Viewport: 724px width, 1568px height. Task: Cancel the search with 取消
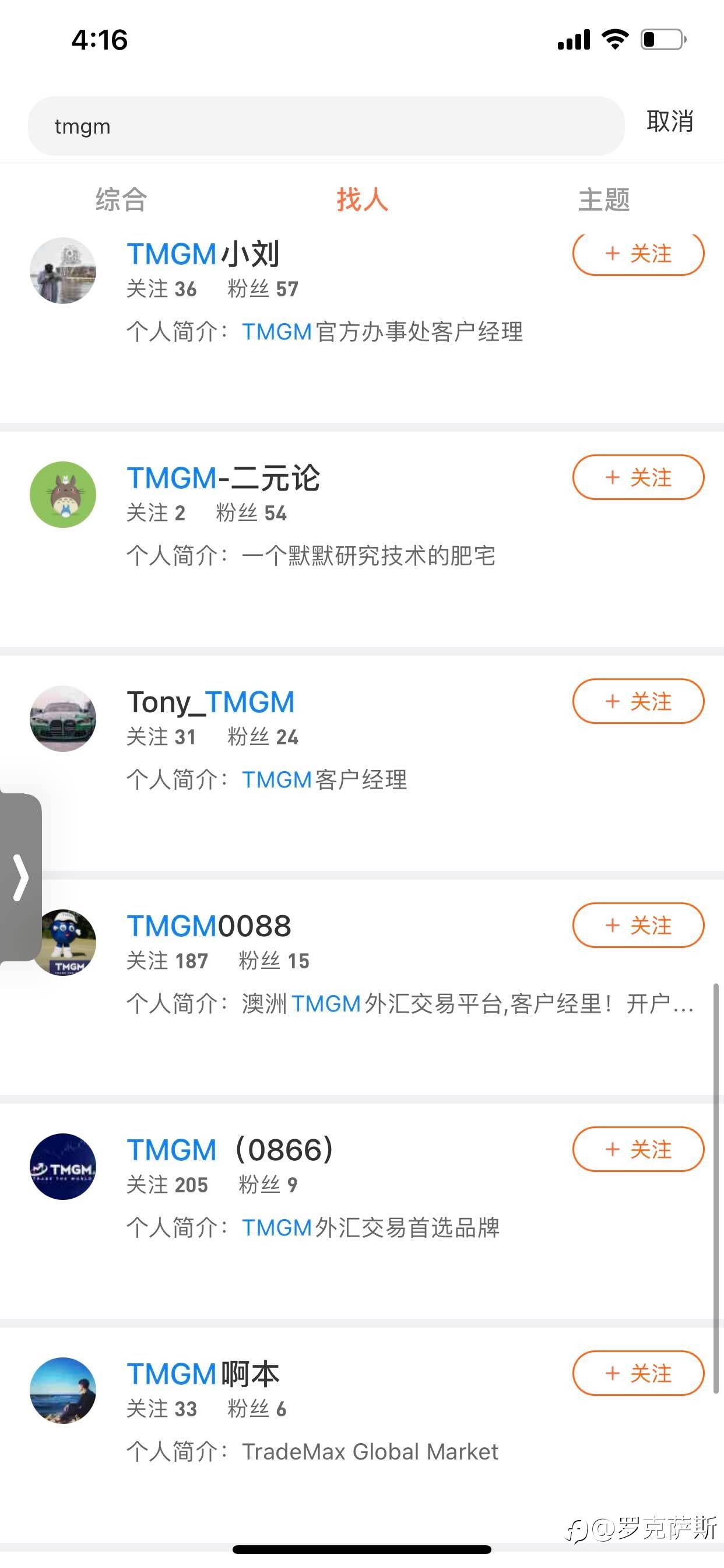pyautogui.click(x=670, y=122)
